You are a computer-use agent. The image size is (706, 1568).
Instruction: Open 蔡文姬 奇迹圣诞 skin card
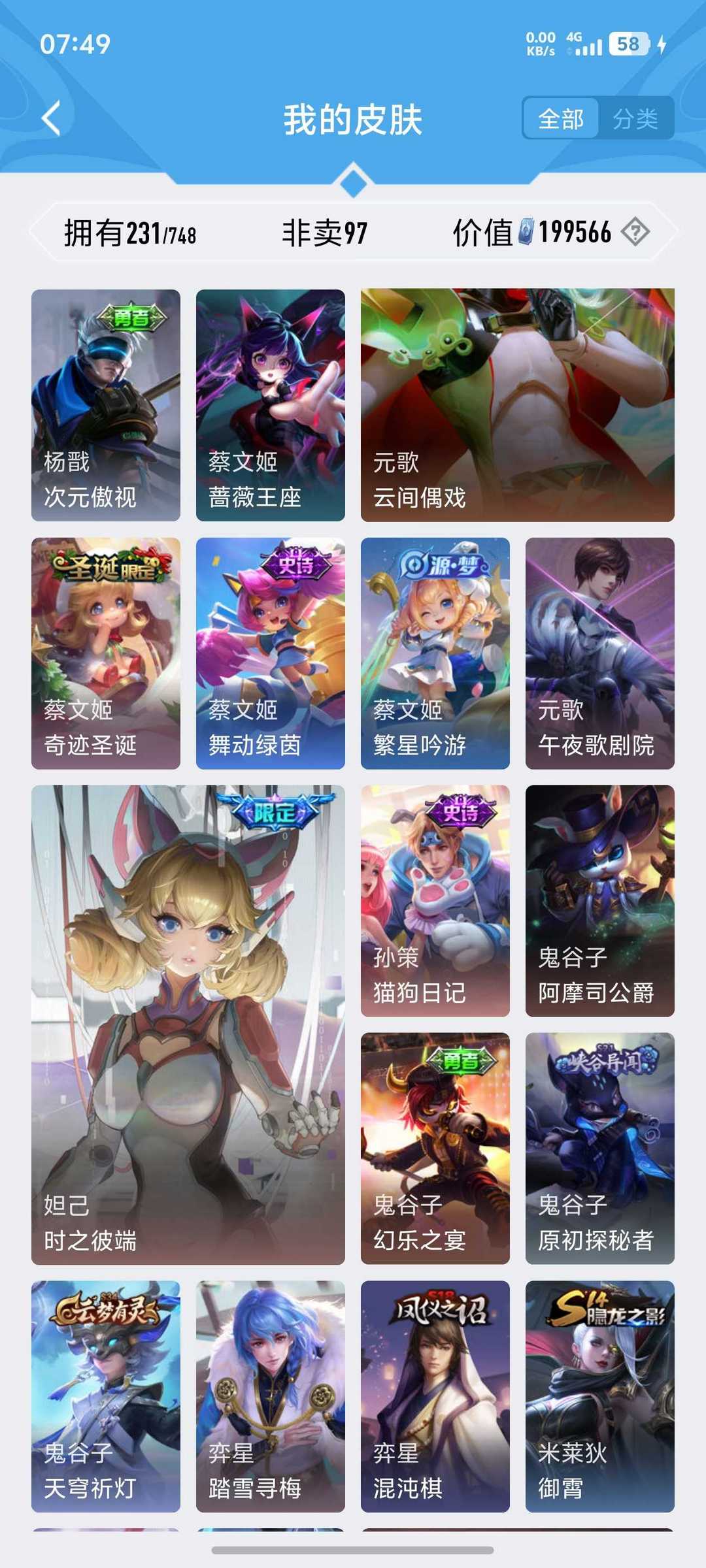[106, 653]
